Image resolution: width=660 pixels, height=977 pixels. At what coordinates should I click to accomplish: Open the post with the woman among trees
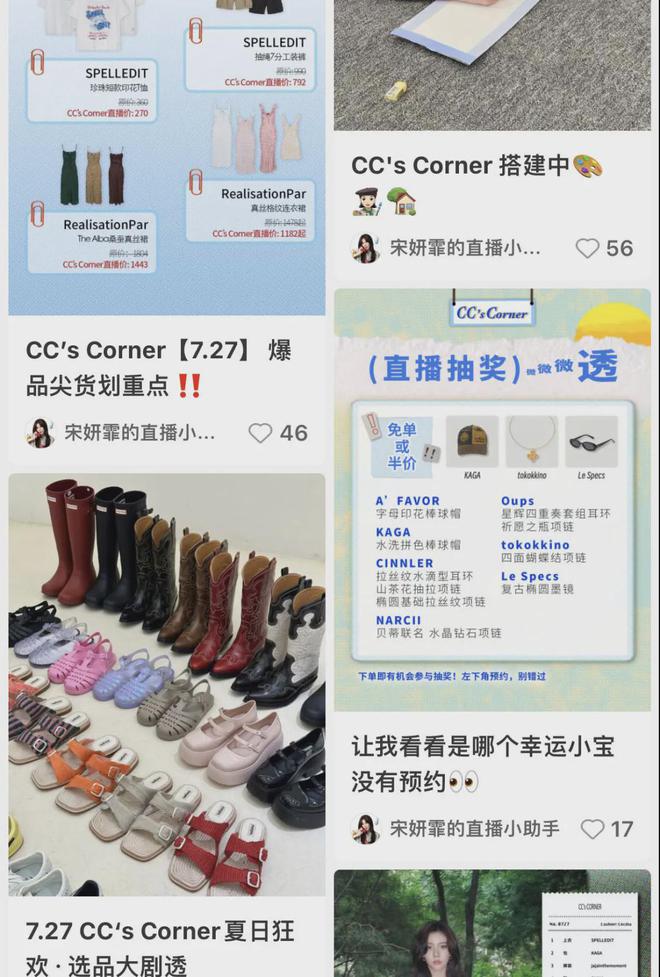[x=492, y=925]
